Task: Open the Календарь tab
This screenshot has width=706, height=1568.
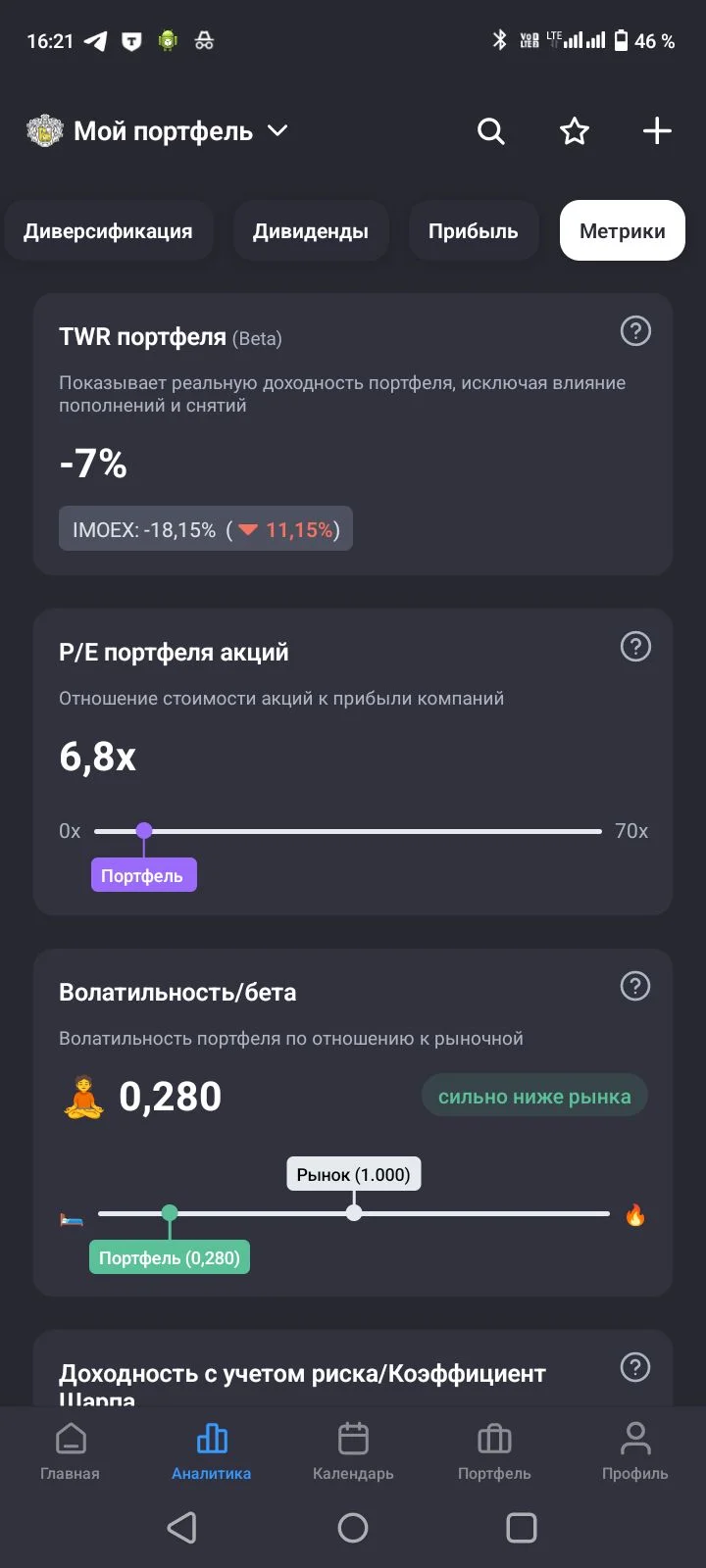Action: [353, 1450]
